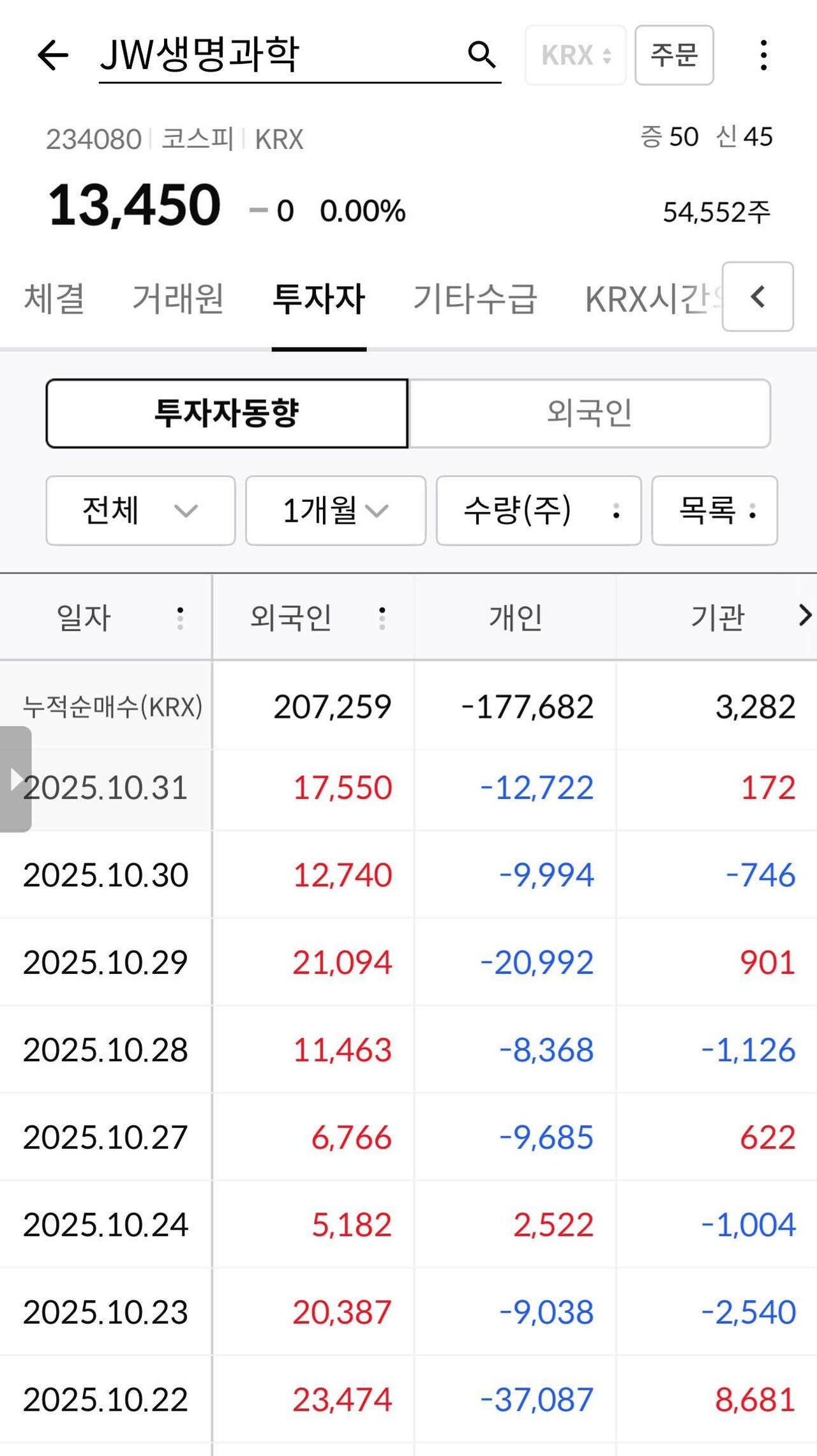Viewport: 817px width, 1456px height.
Task: Switch to 외국인 view toggle
Action: point(589,413)
